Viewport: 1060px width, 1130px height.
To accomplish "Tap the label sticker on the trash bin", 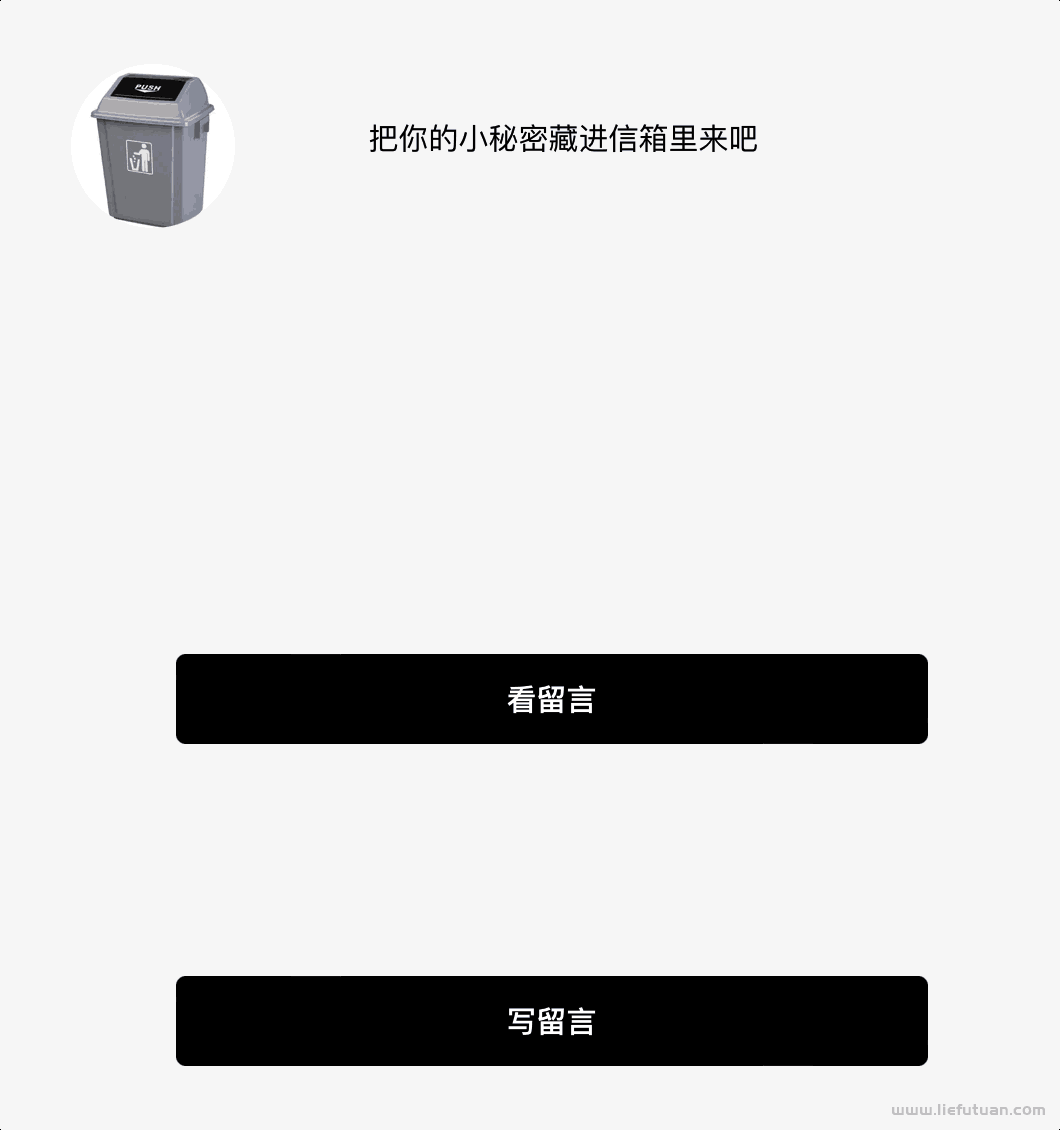I will 138,155.
